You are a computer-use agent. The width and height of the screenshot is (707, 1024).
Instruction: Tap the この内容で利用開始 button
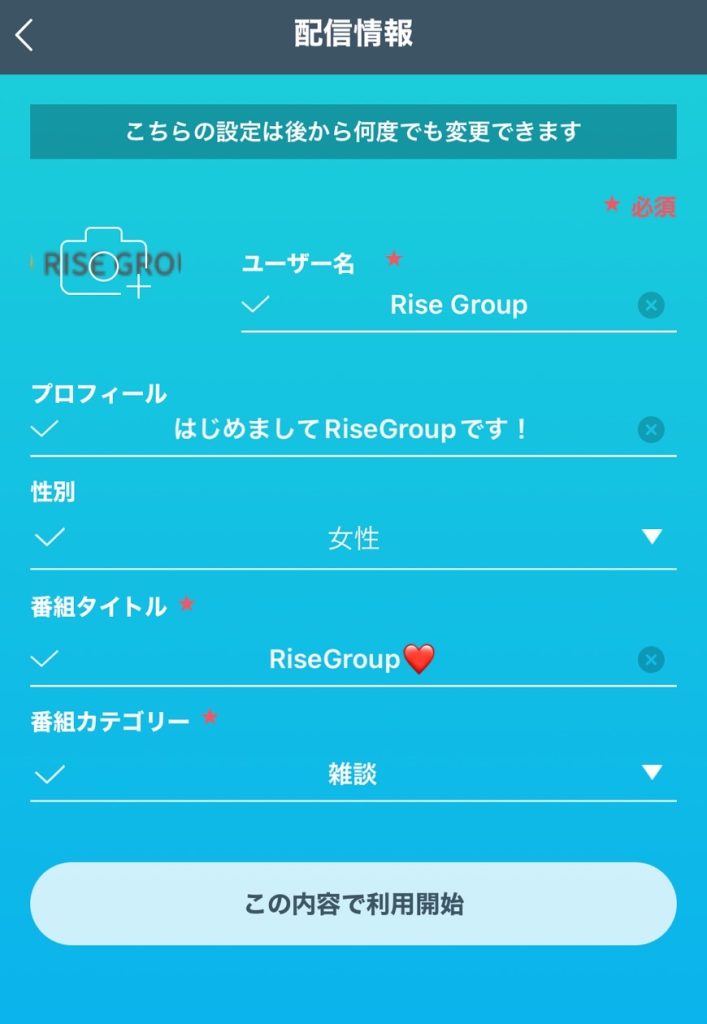point(353,904)
